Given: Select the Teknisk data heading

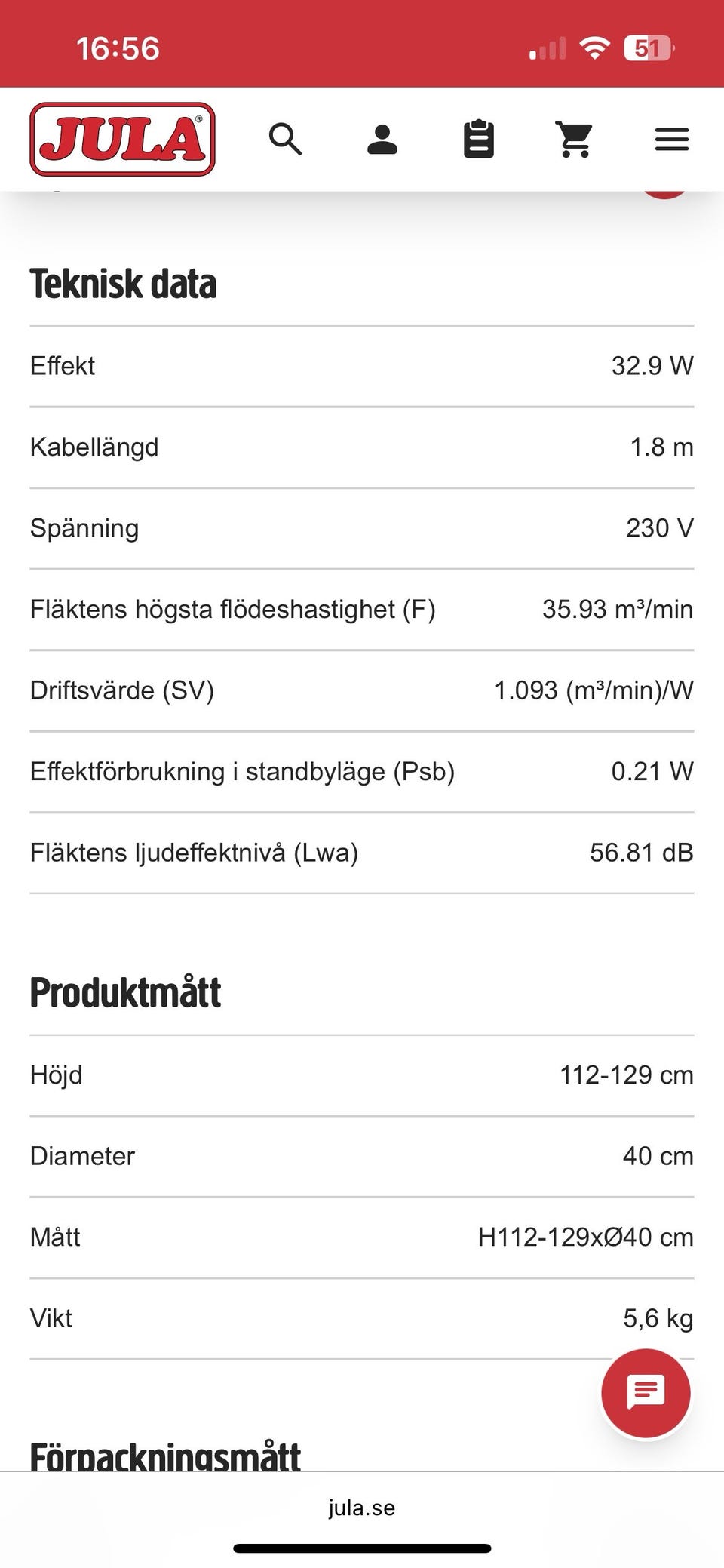Looking at the screenshot, I should pyautogui.click(x=123, y=284).
